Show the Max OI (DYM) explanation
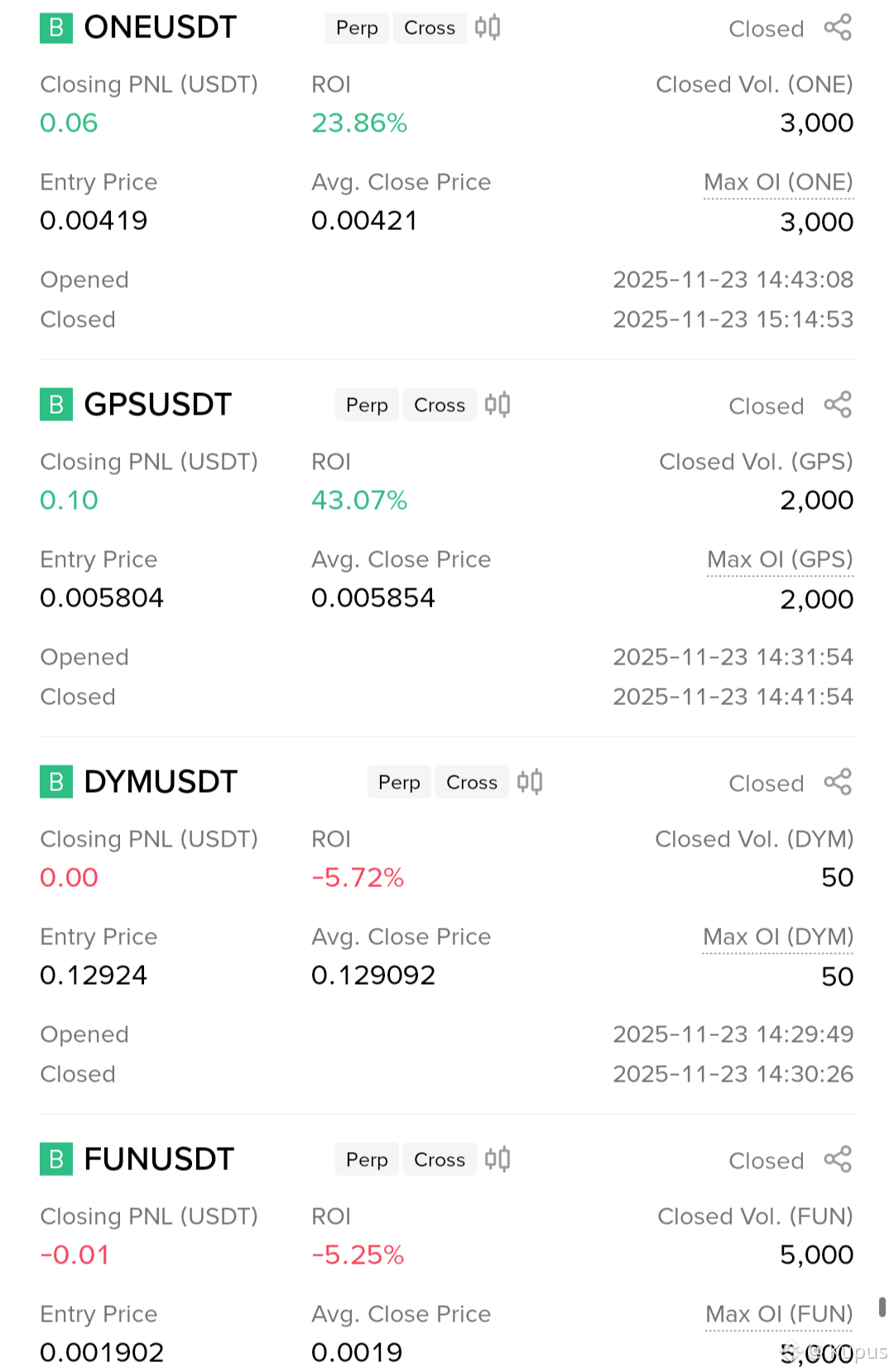Viewport: 894px width, 1372px height. [778, 937]
